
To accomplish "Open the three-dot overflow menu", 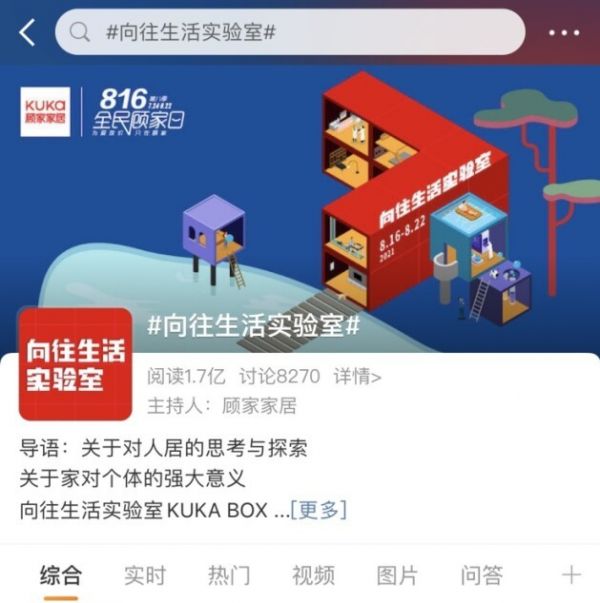I will [564, 32].
